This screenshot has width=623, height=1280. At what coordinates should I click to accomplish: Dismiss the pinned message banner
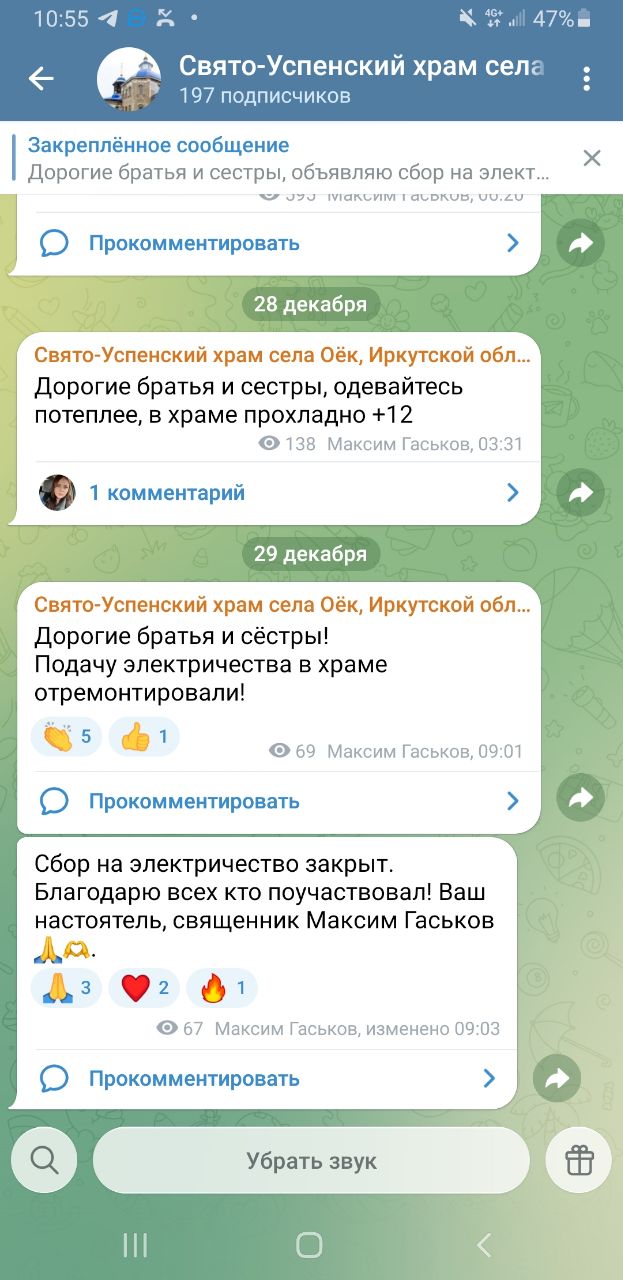[x=592, y=158]
